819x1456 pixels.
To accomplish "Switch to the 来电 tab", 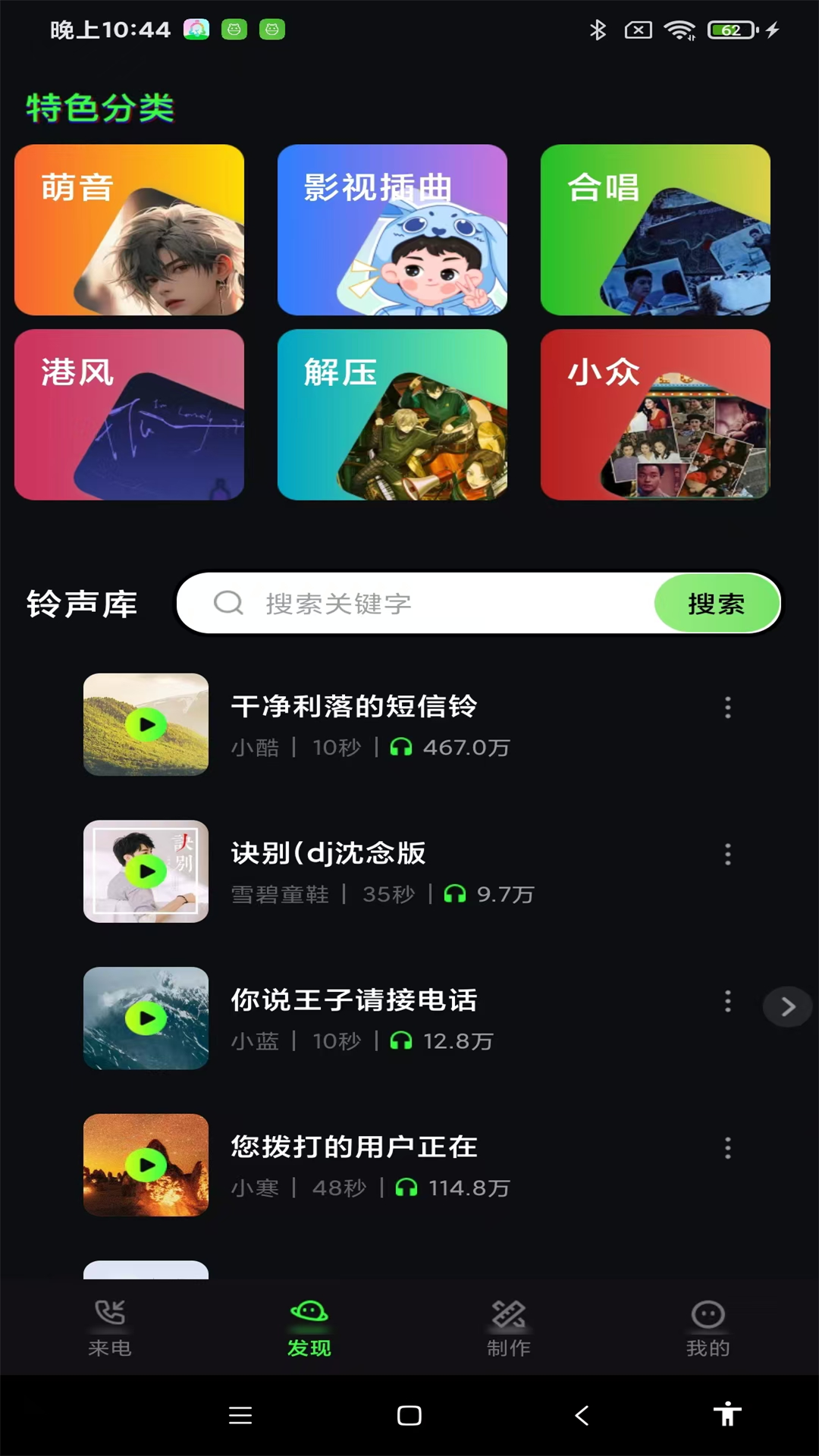I will click(x=110, y=1328).
